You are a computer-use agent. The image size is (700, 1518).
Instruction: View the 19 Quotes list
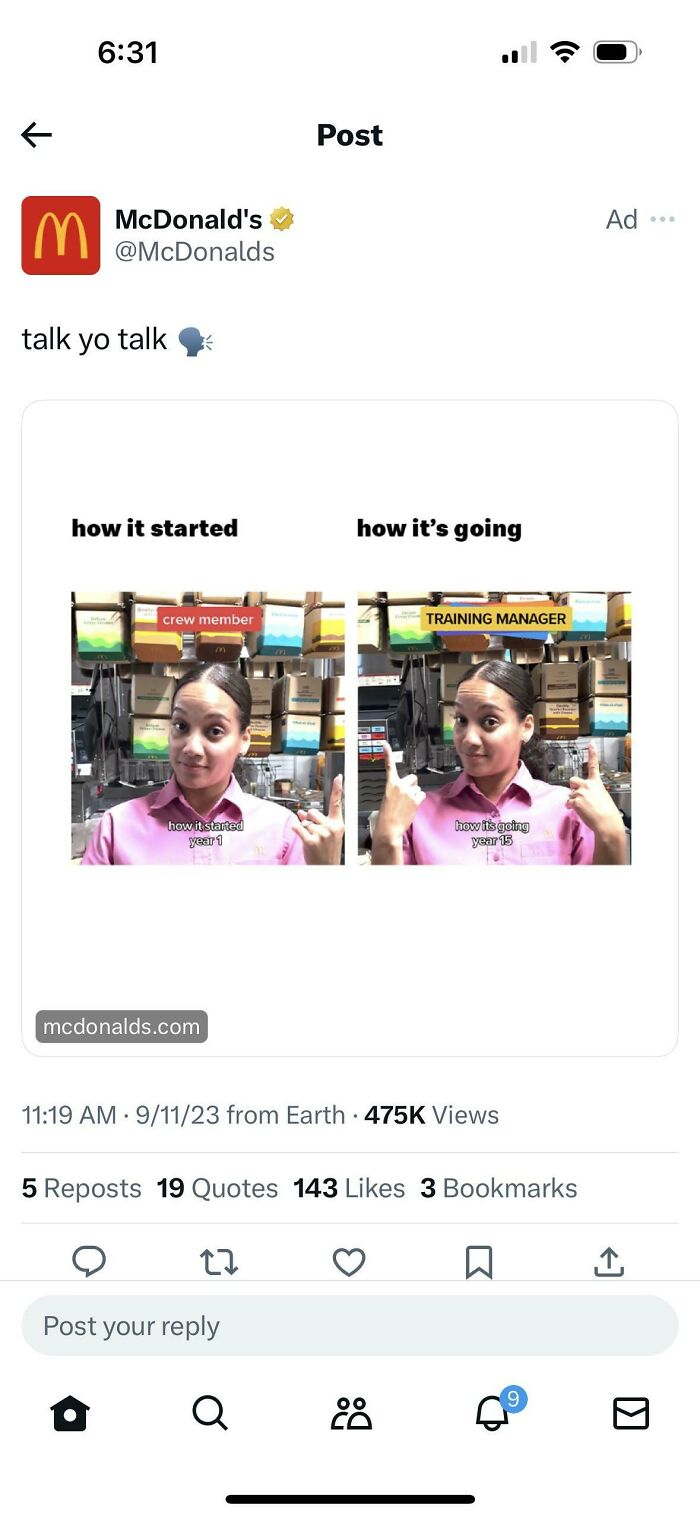point(217,1188)
